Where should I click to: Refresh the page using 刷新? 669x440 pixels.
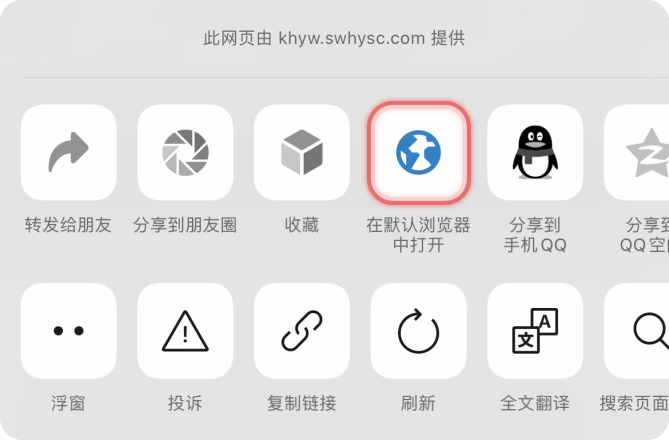(x=418, y=331)
